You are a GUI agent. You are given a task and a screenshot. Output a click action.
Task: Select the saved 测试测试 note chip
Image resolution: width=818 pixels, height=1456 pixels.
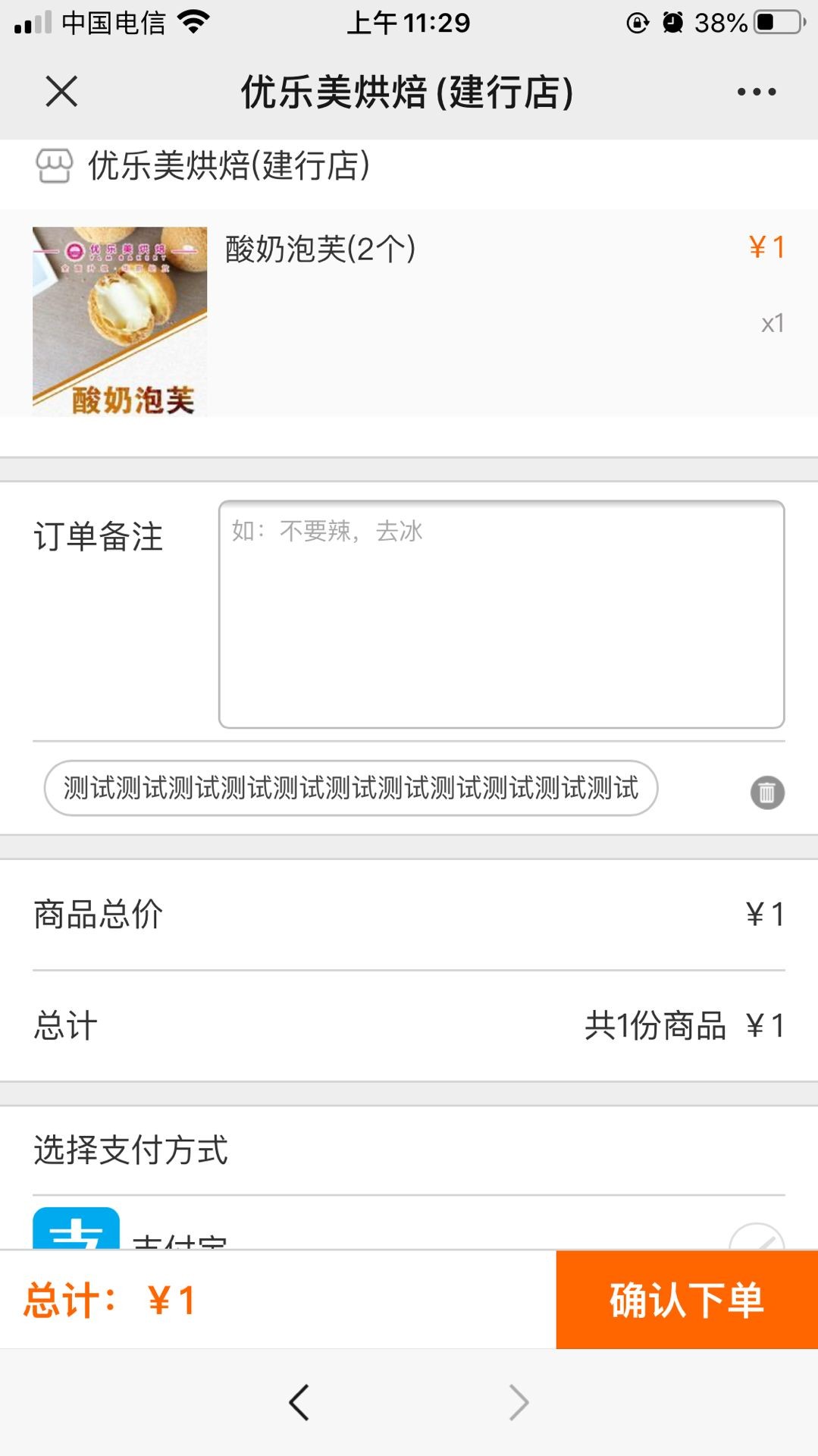tap(351, 789)
